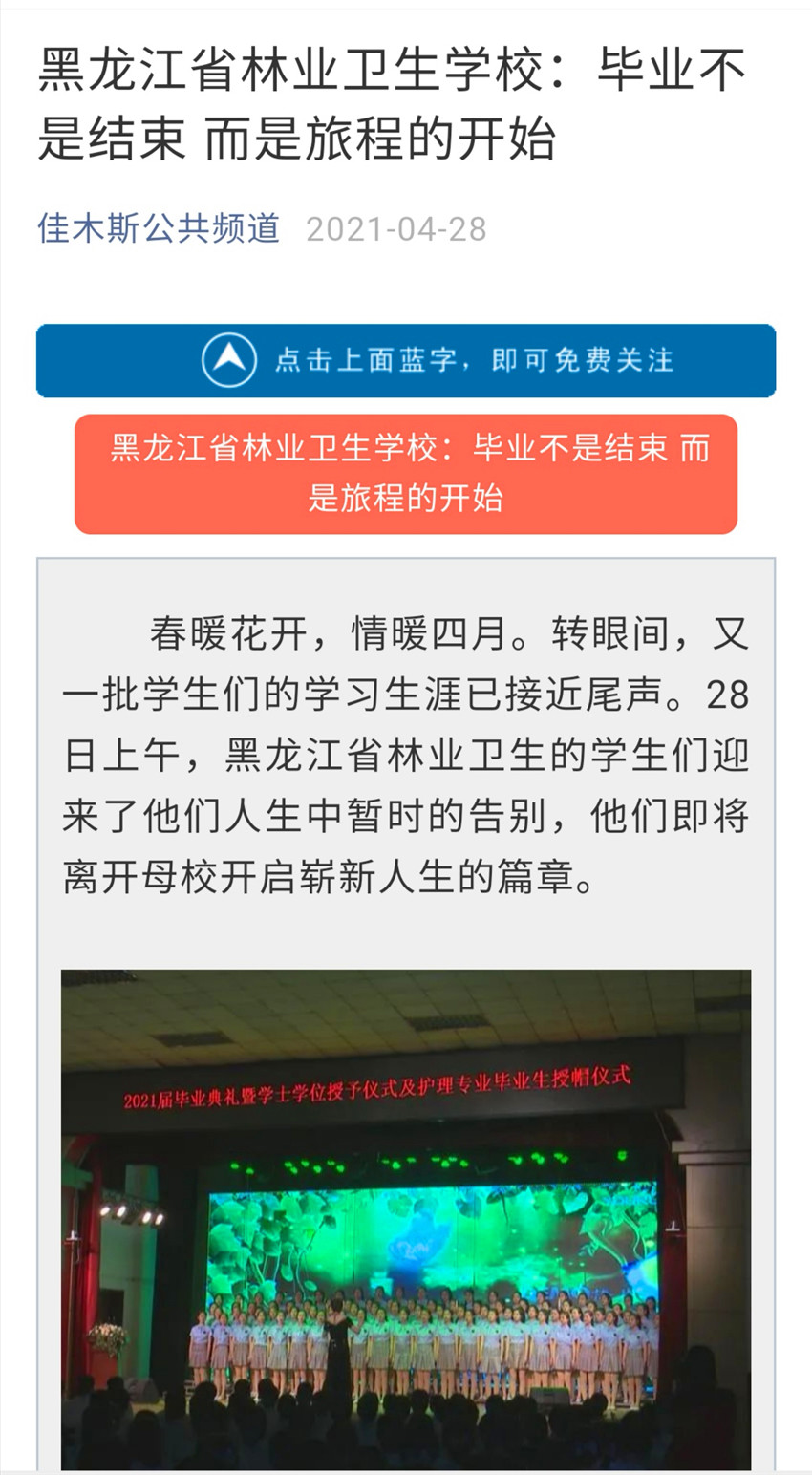812x1475 pixels.
Task: Open the 佳木斯公共频道 account link
Action: point(159,229)
